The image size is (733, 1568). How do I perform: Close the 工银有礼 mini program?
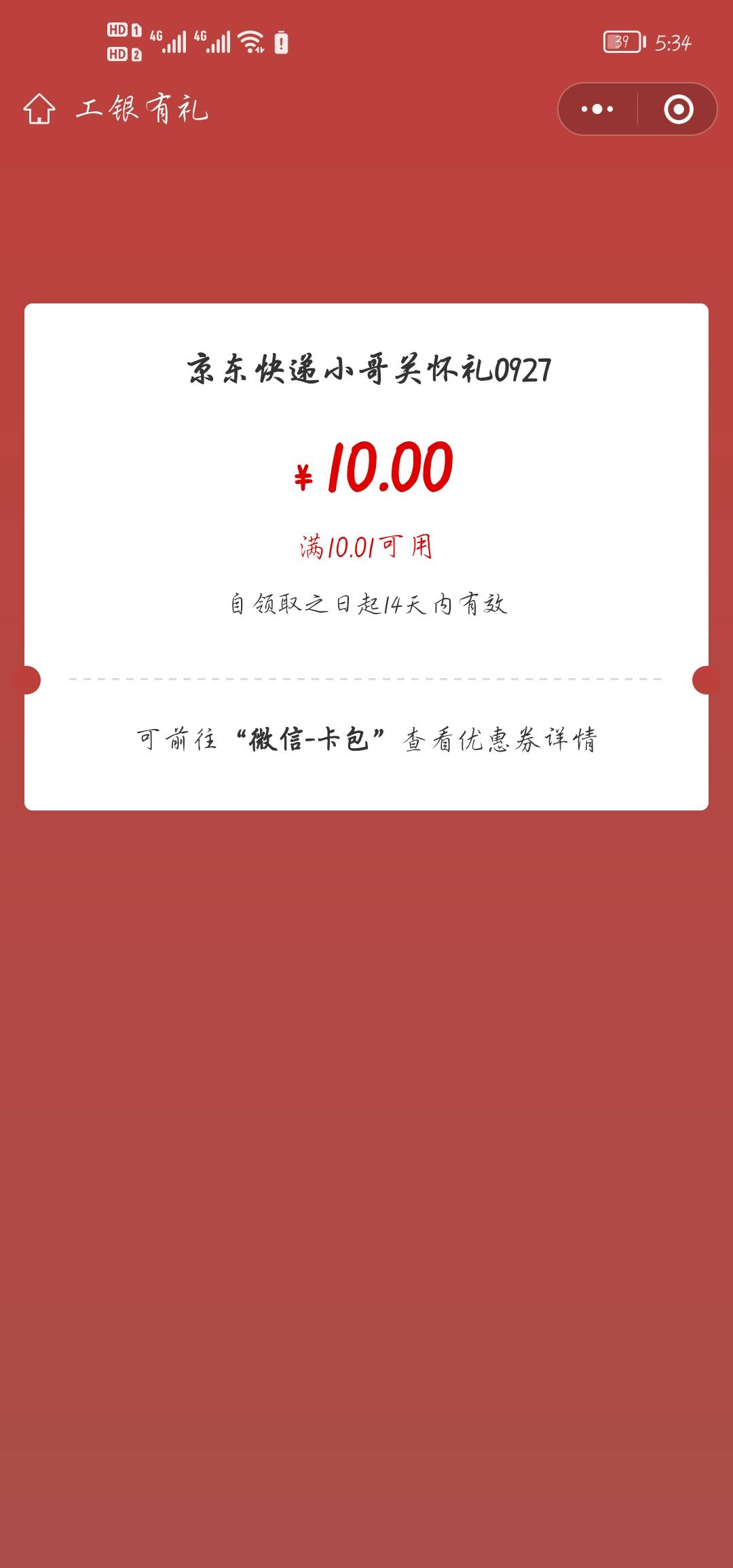pos(678,109)
